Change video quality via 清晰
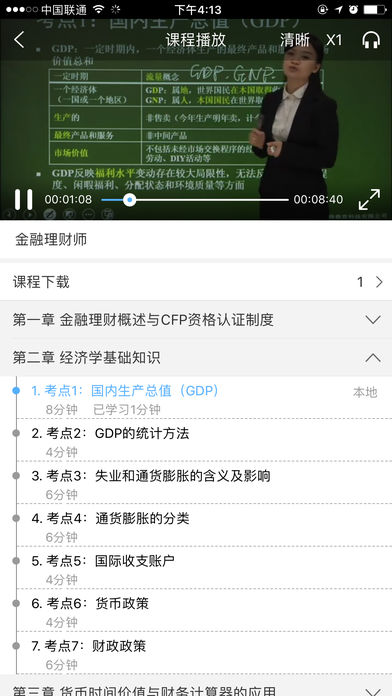This screenshot has height=696, width=392. [x=295, y=40]
